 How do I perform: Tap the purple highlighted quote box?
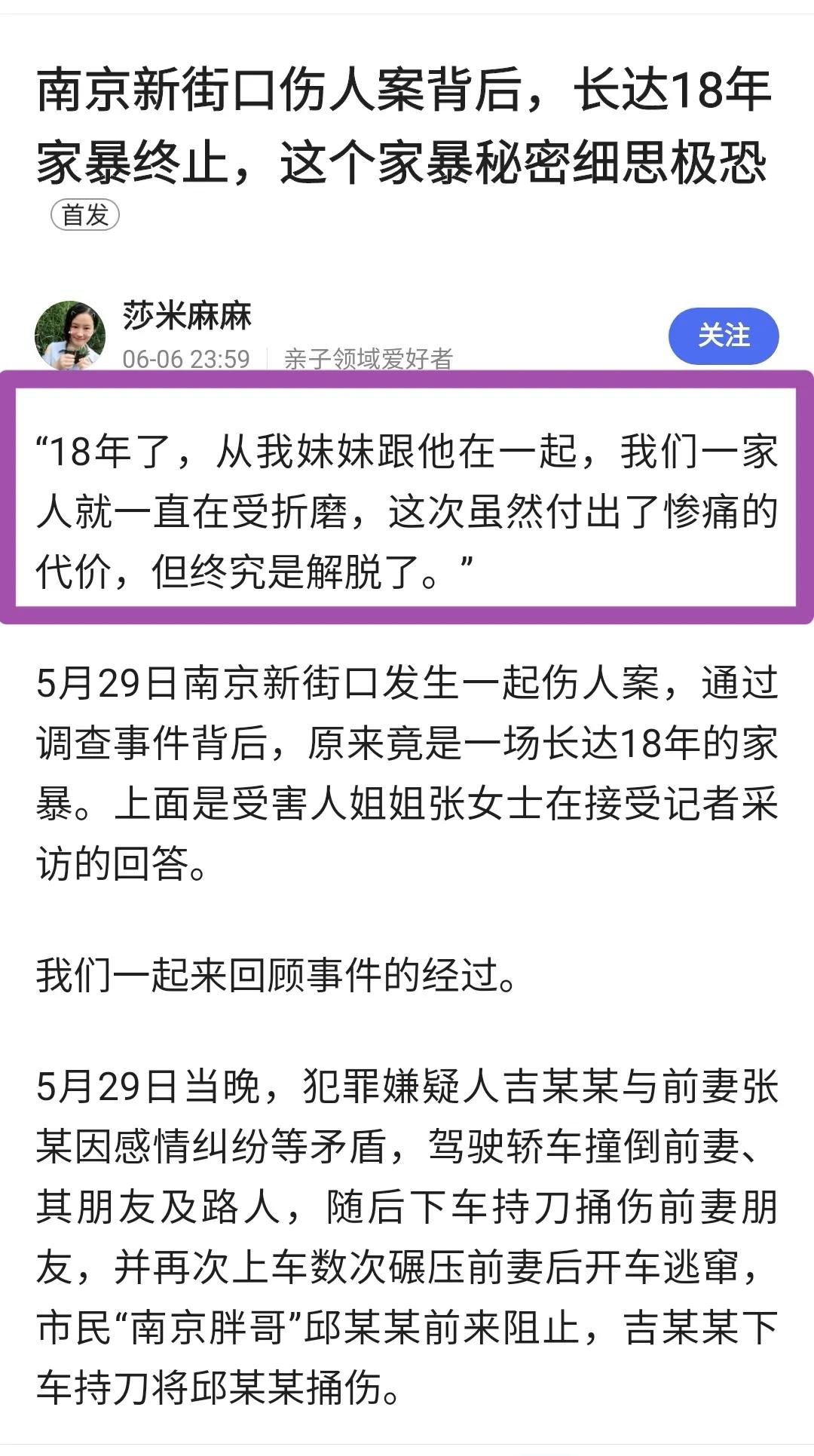(407, 501)
